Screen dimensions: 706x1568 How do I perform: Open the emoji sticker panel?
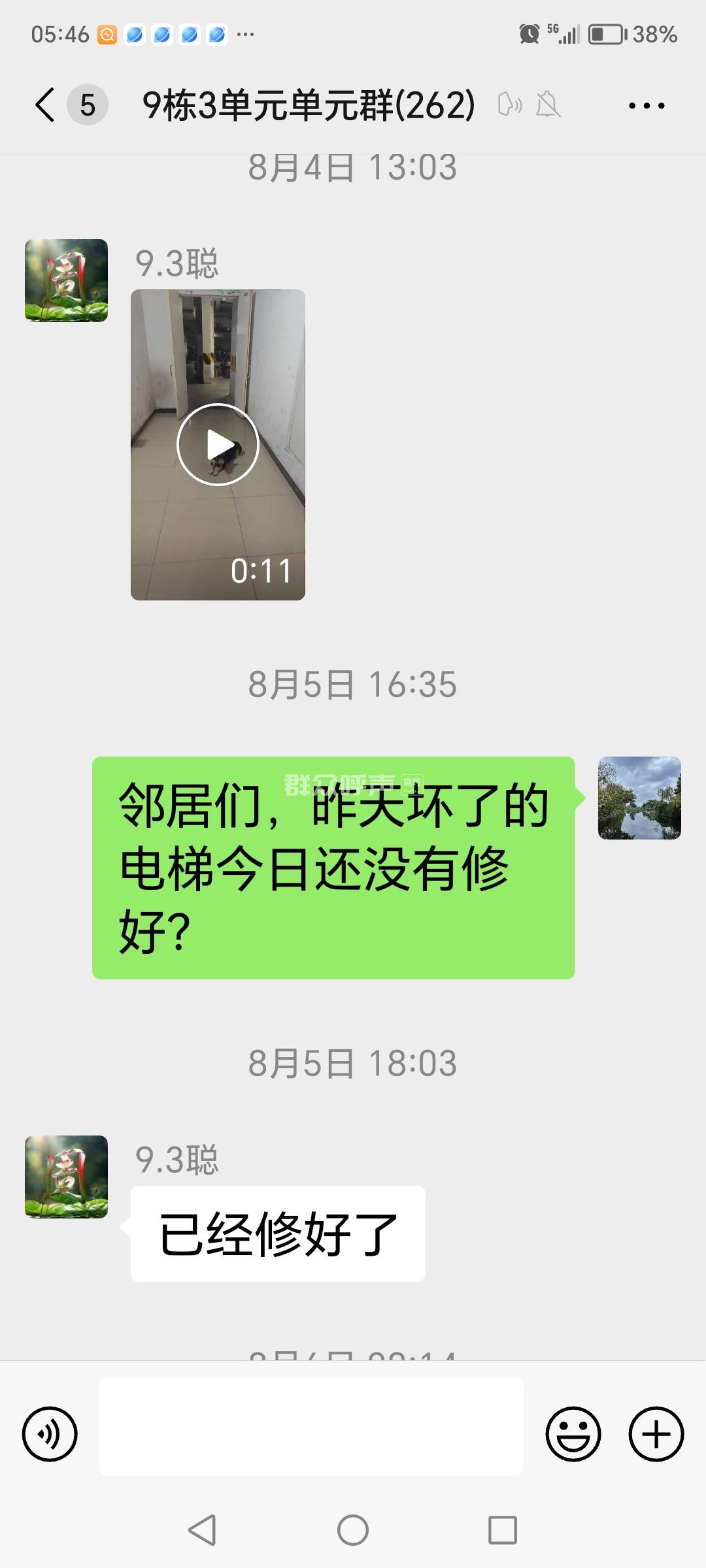coord(573,1434)
